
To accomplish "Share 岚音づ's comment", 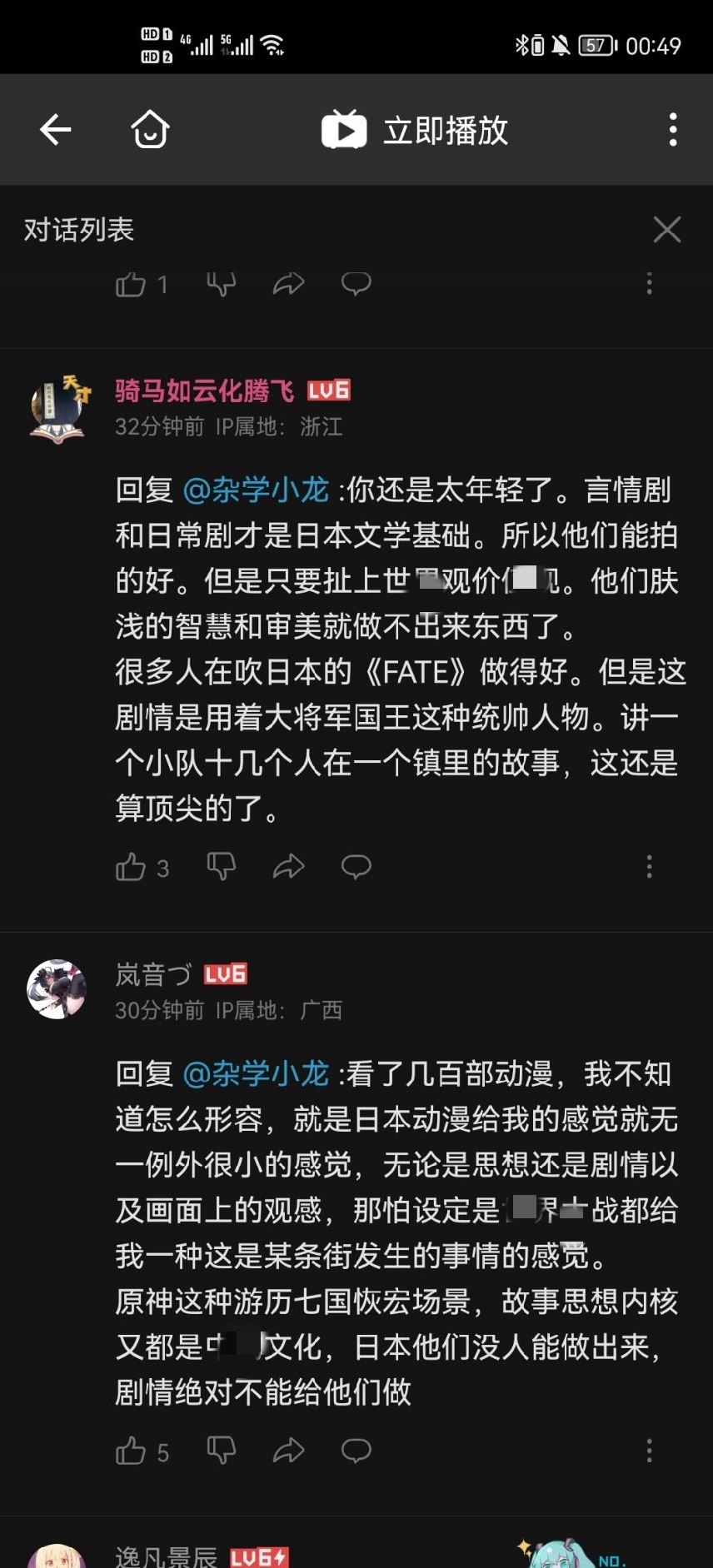I will click(x=288, y=1451).
